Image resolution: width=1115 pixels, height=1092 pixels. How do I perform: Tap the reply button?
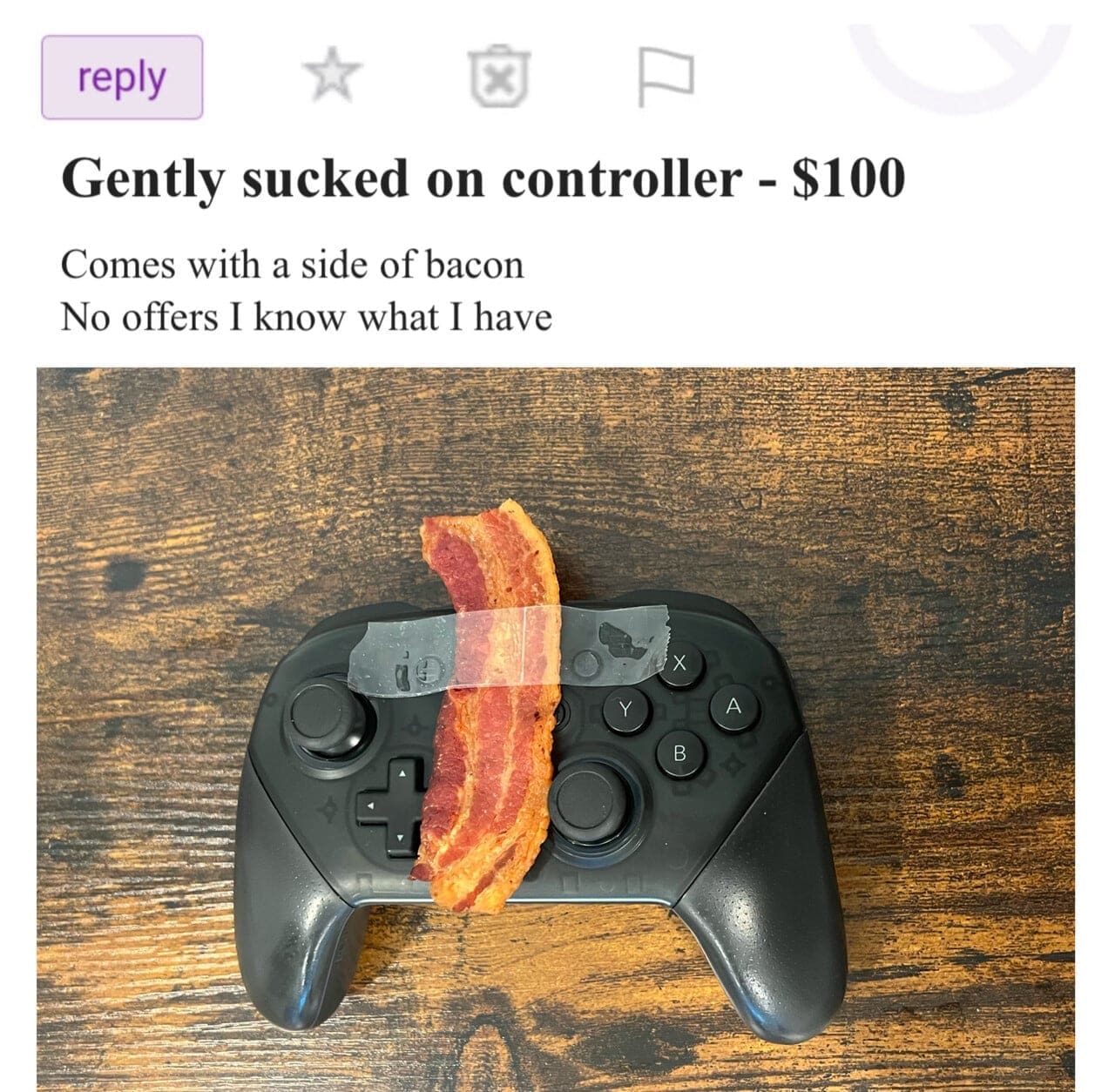[x=122, y=78]
